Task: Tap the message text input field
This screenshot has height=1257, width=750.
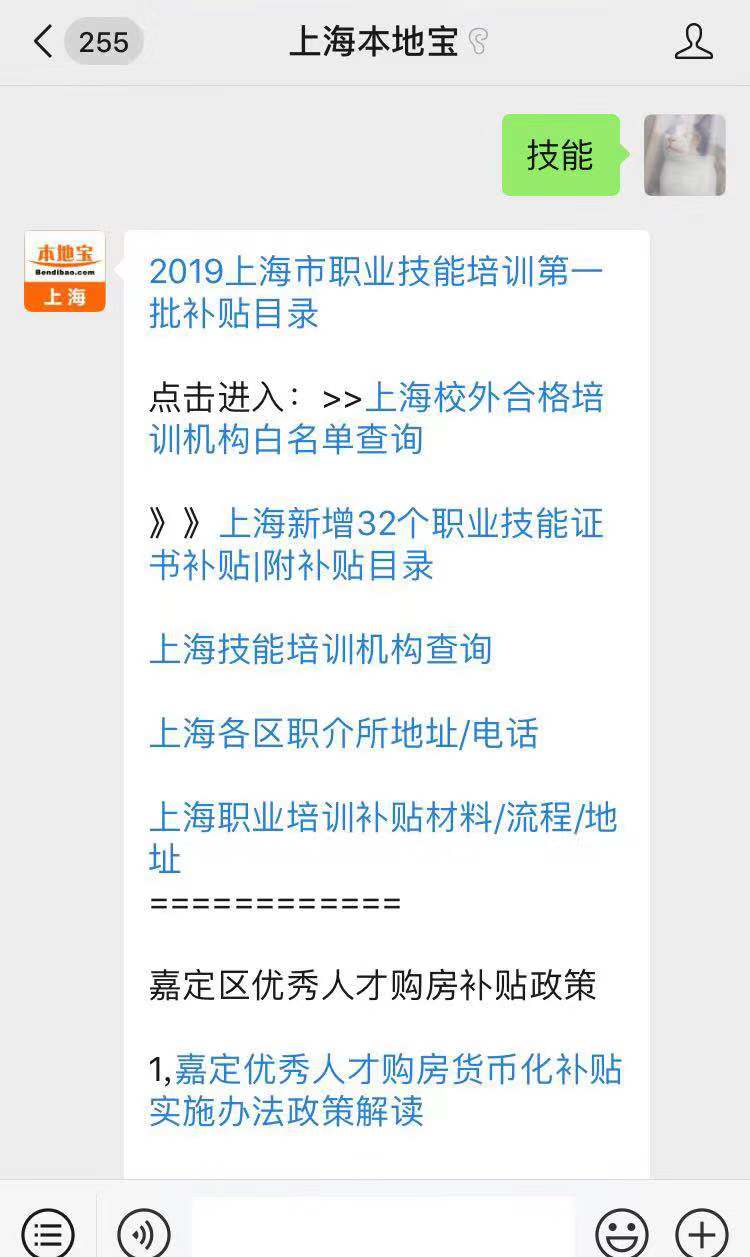Action: (x=383, y=1230)
